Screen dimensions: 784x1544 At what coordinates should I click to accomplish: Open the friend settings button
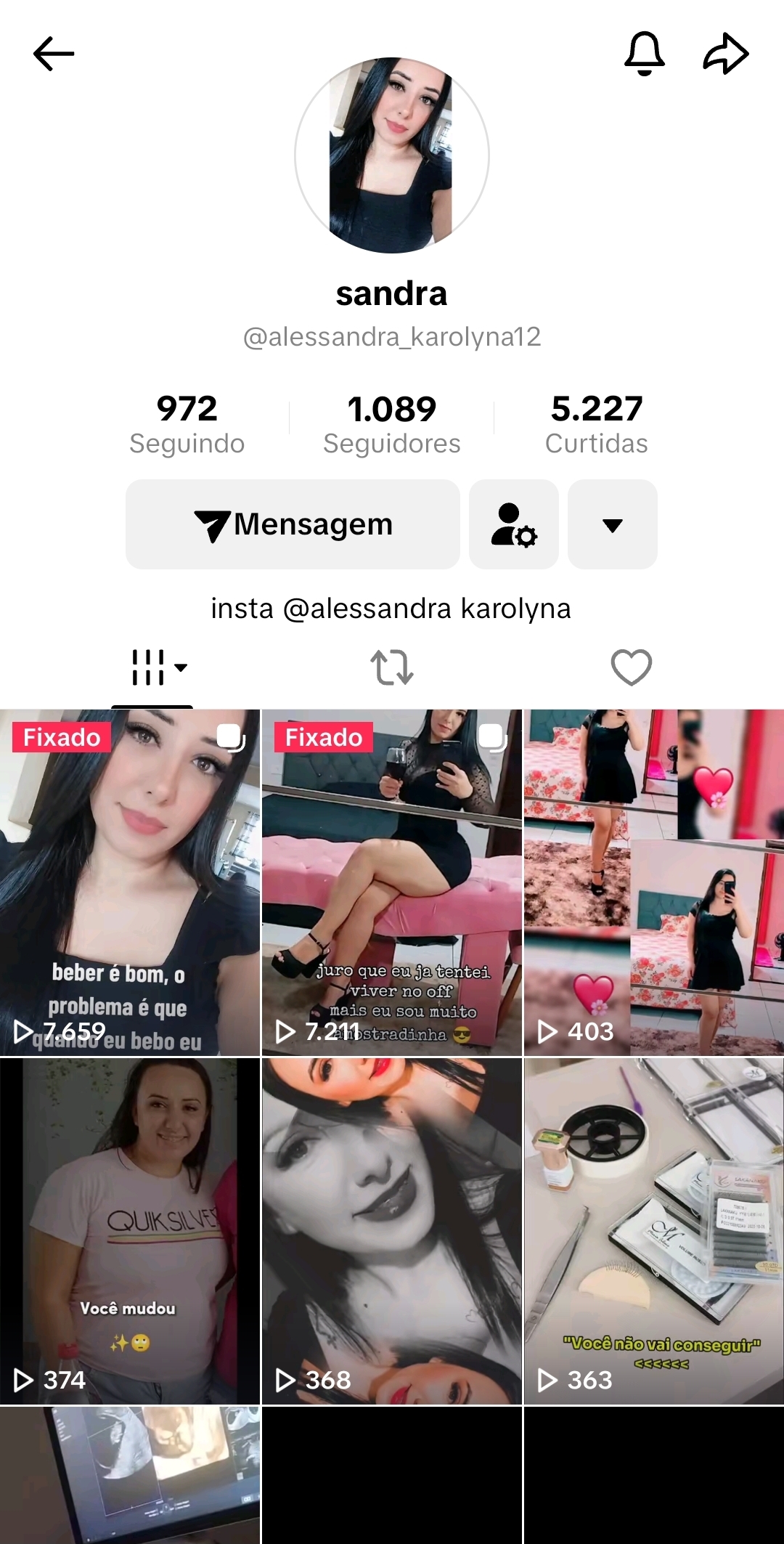click(x=514, y=524)
